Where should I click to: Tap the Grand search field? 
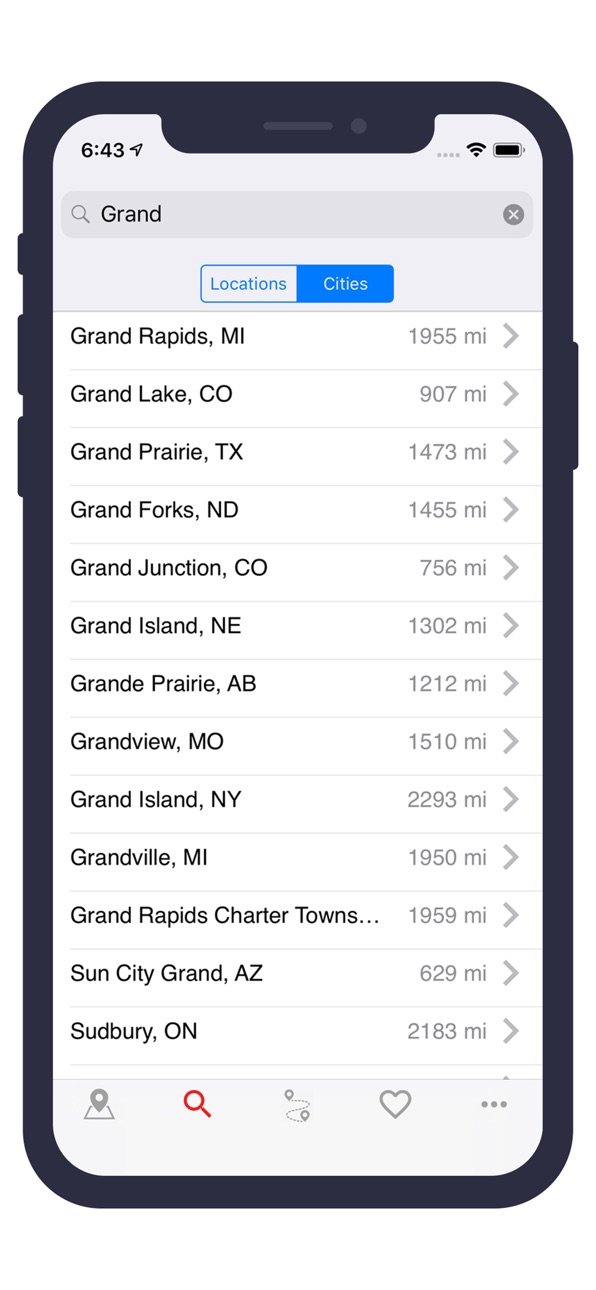pyautogui.click(x=297, y=215)
